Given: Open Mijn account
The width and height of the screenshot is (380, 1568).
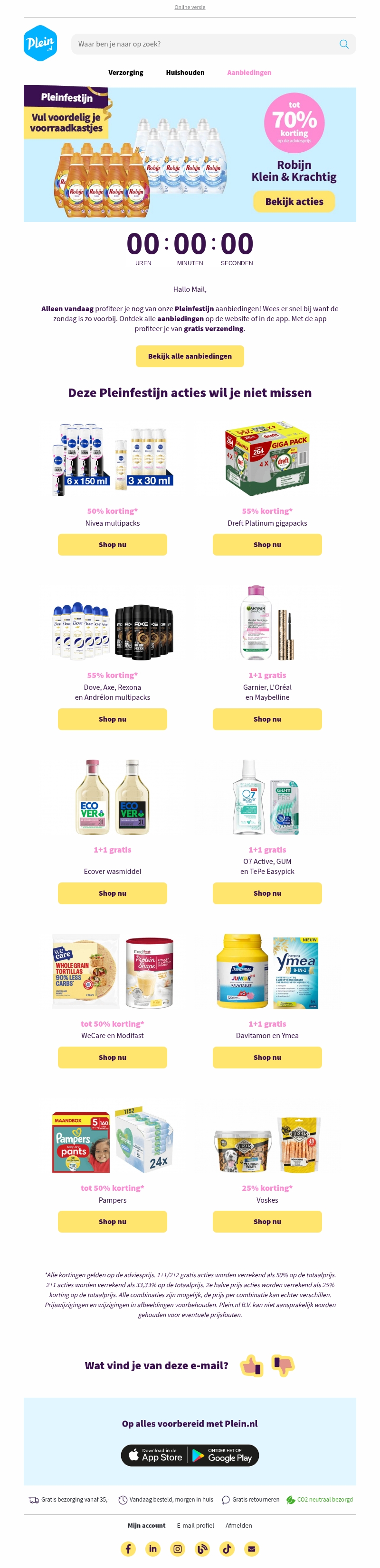Looking at the screenshot, I should (x=146, y=1525).
